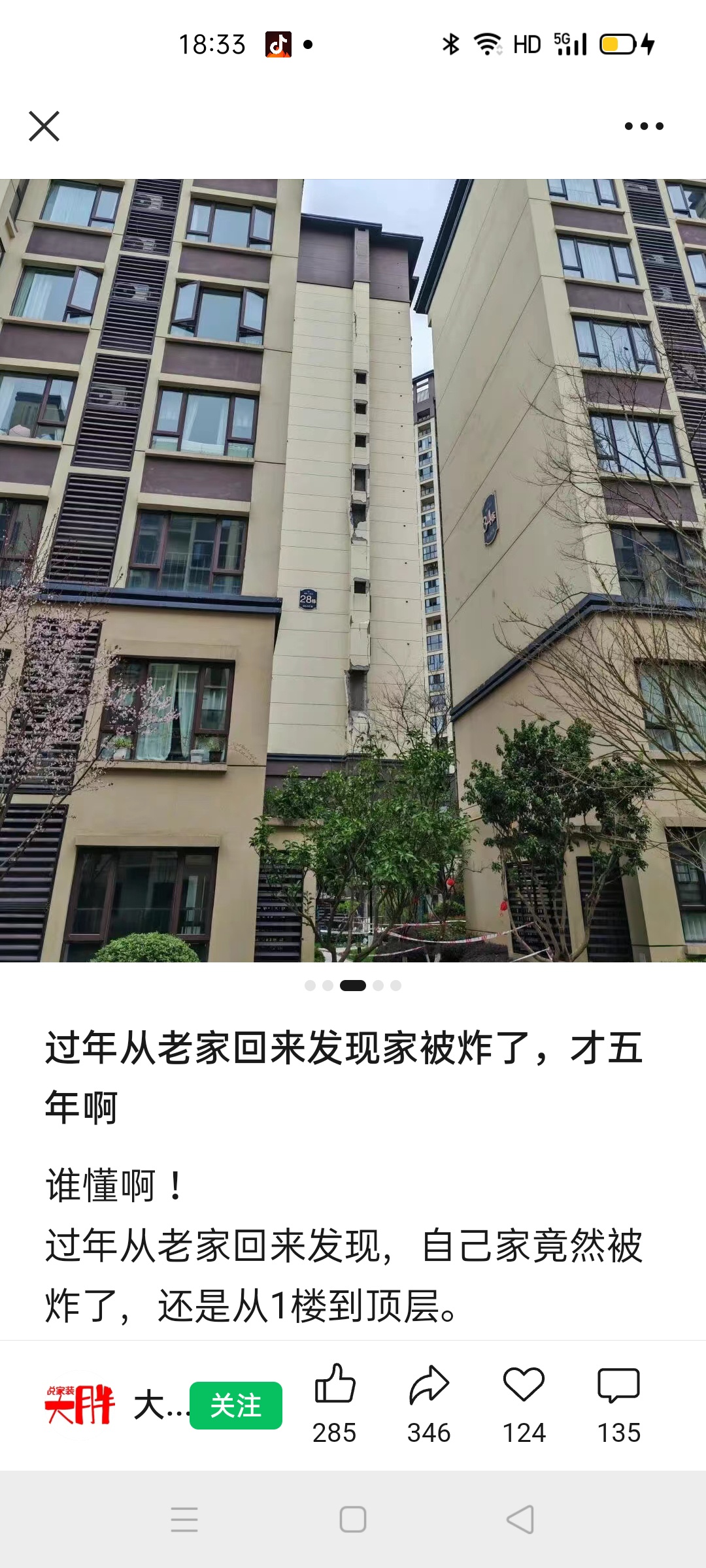
Task: Open the building photo in full view
Action: 353,570
